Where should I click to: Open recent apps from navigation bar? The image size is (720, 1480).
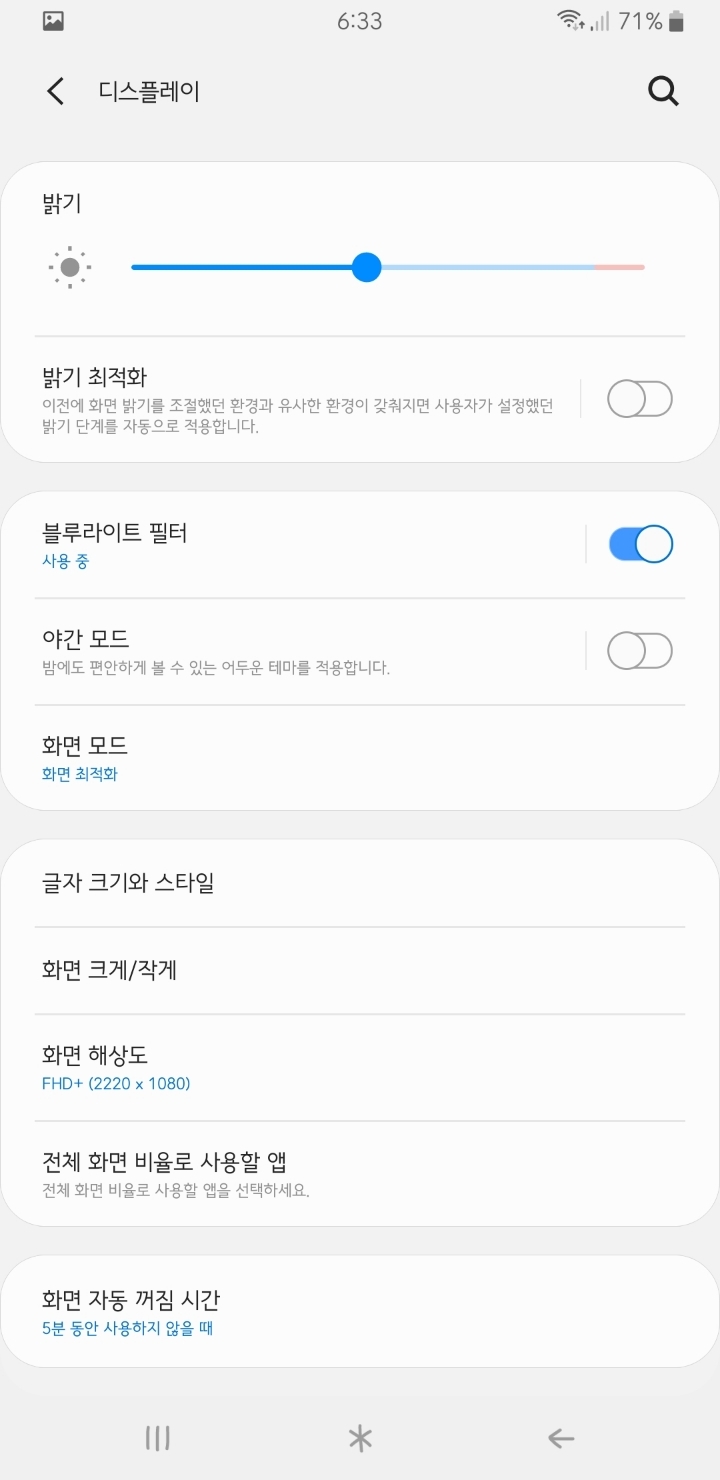click(158, 1438)
